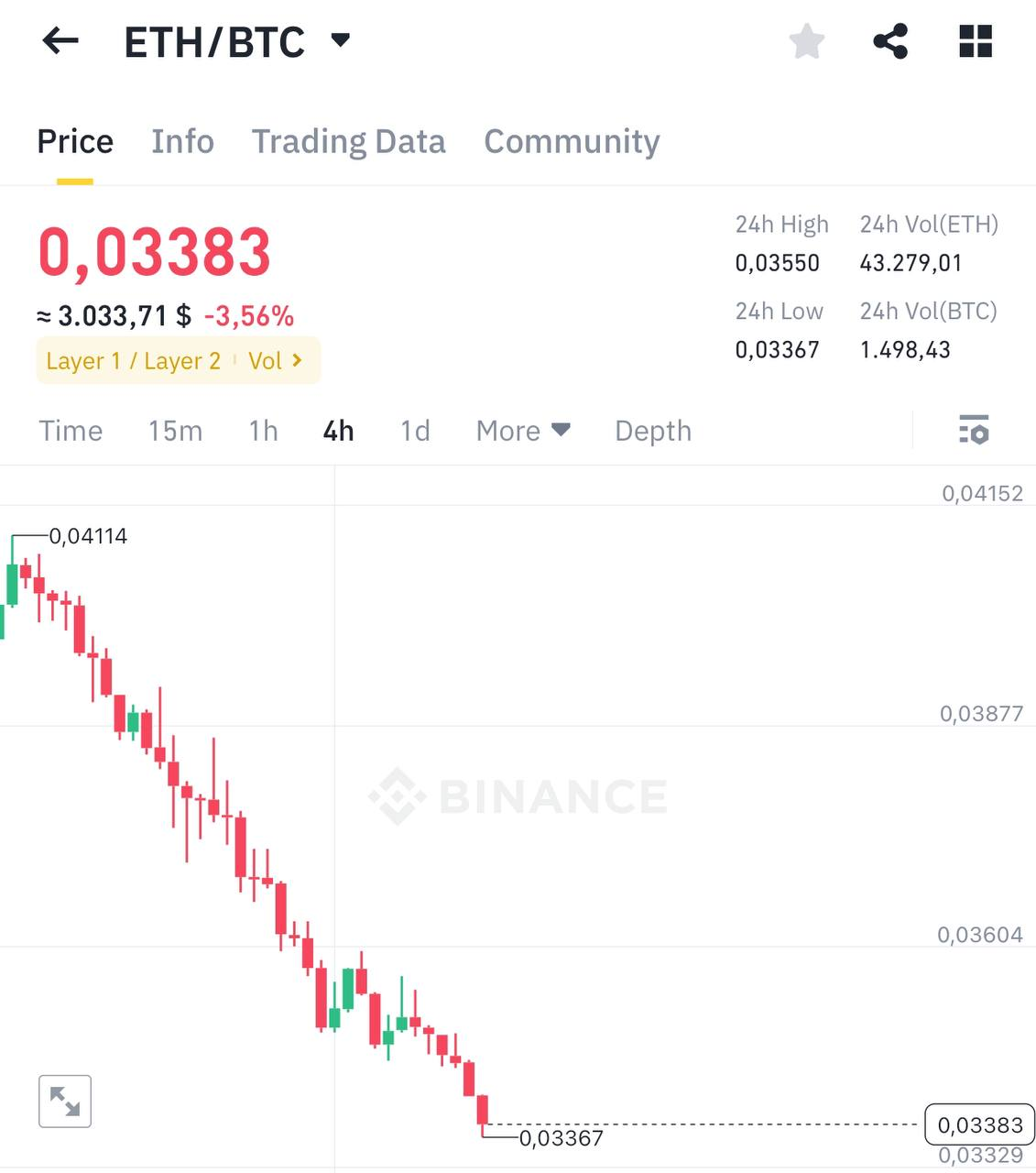Select the 1h timeframe
1036x1173 pixels.
[262, 431]
